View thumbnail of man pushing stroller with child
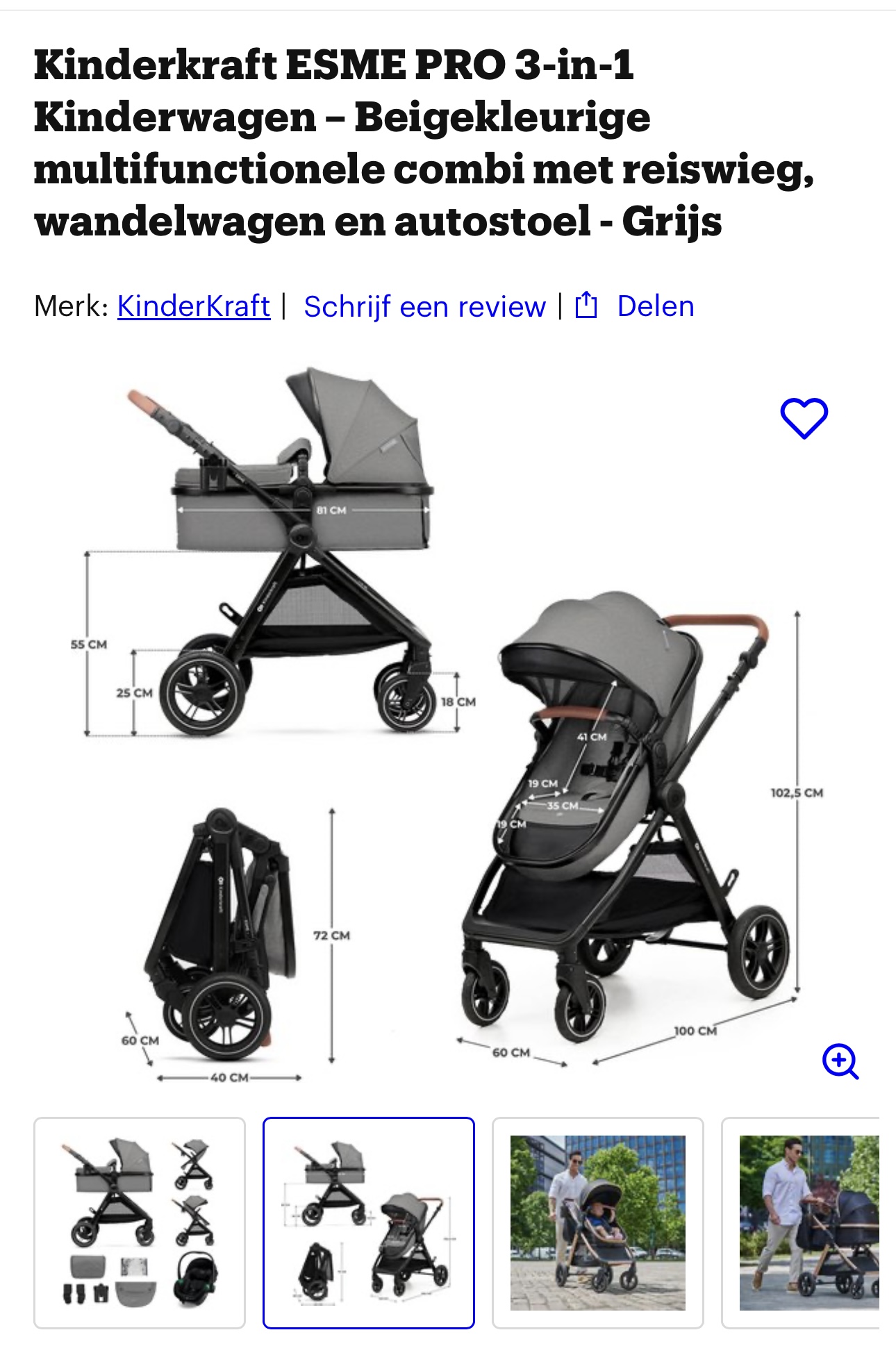896x1362 pixels. [x=598, y=1222]
